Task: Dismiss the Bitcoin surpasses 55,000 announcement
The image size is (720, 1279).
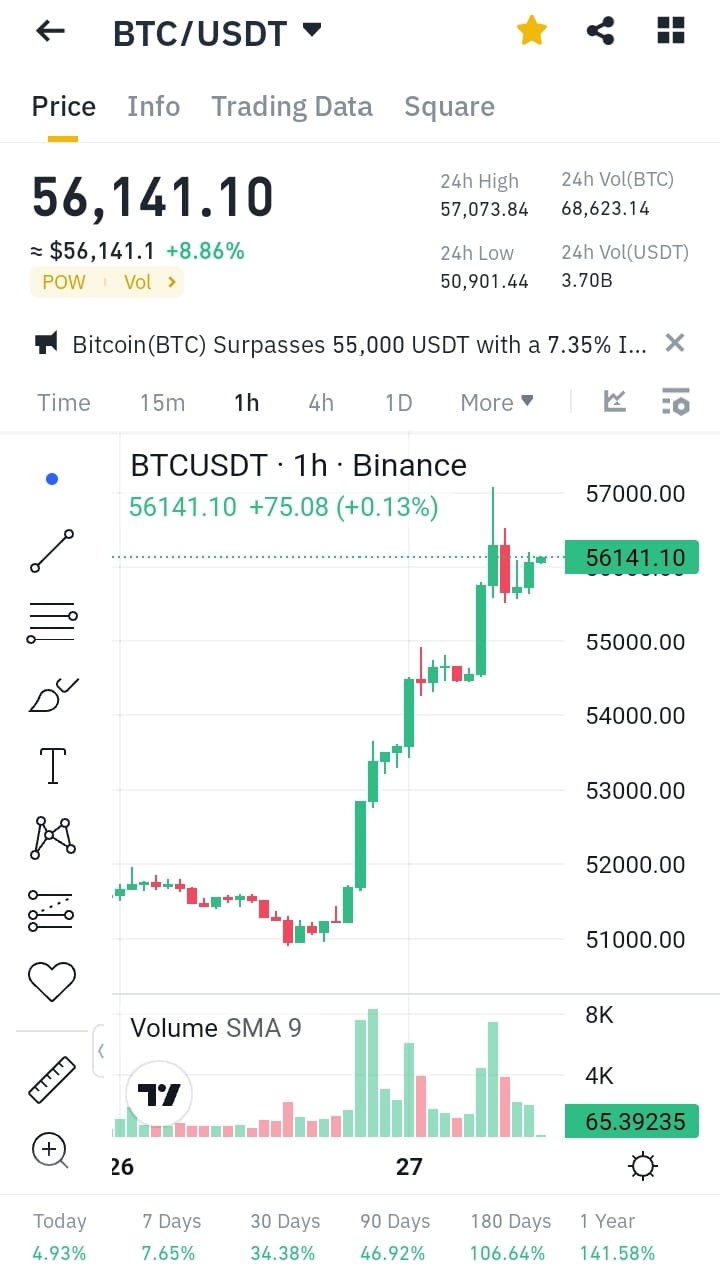Action: pyautogui.click(x=674, y=343)
